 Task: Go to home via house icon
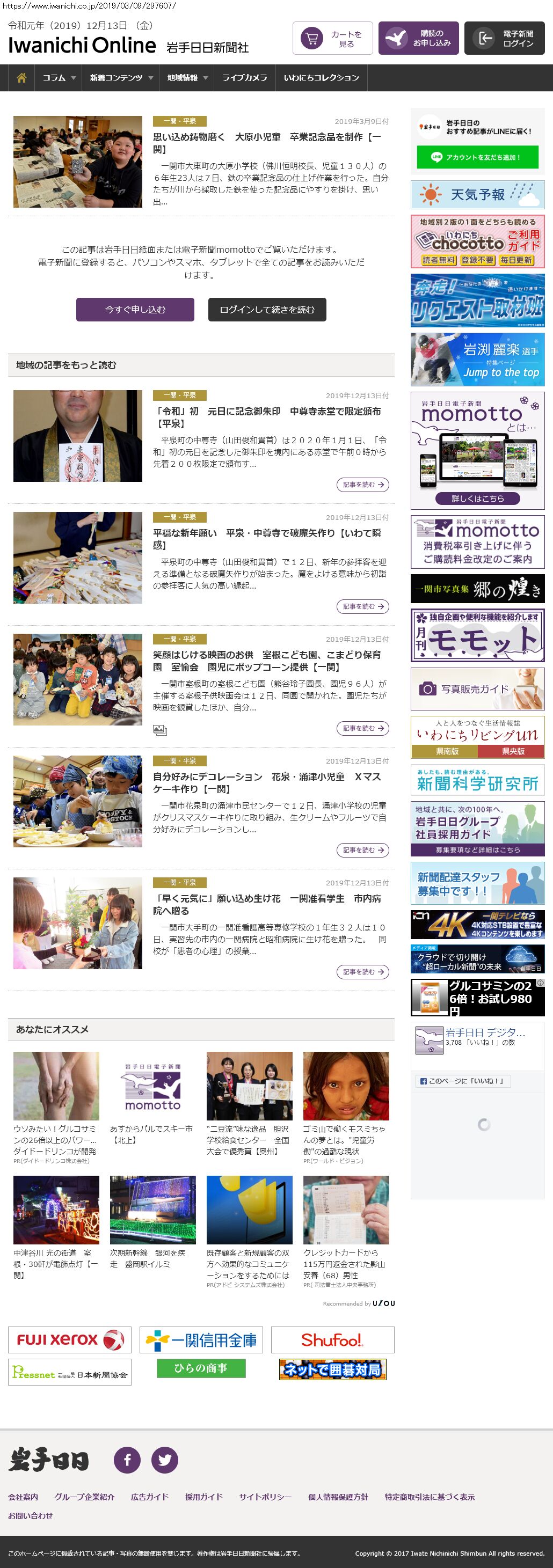tap(21, 78)
